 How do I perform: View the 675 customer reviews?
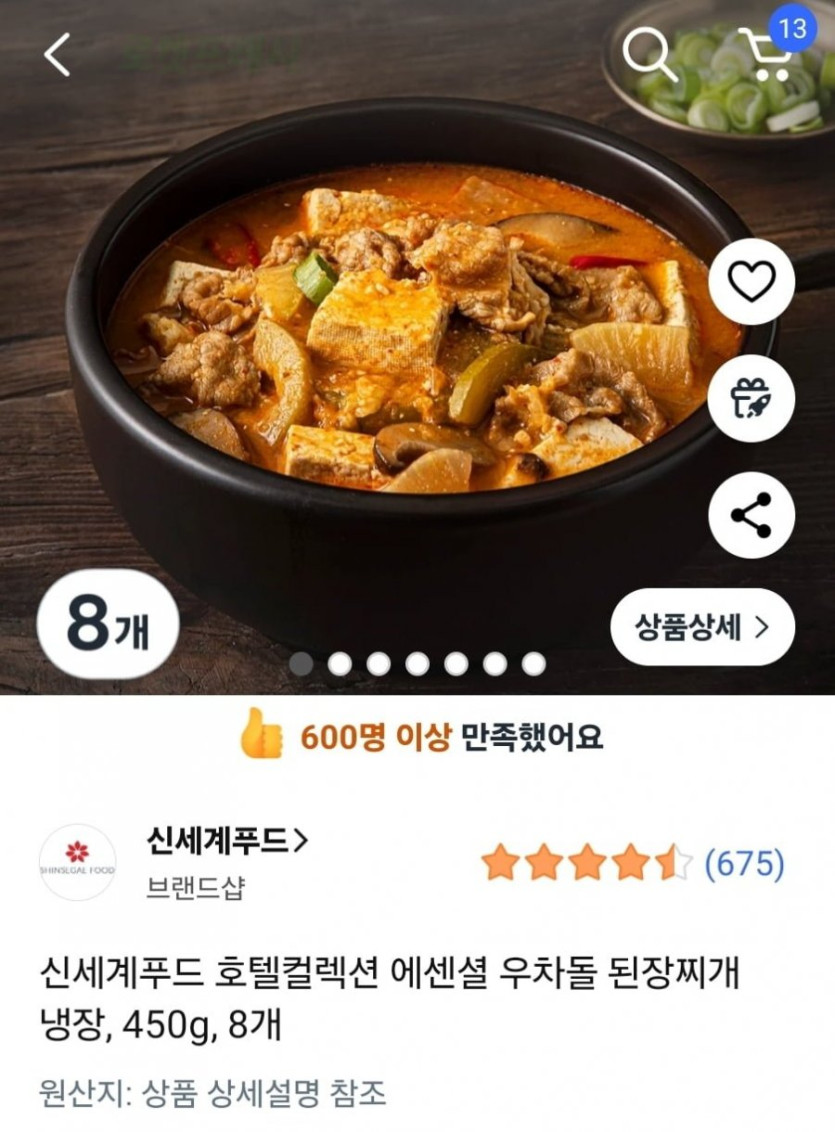point(744,863)
